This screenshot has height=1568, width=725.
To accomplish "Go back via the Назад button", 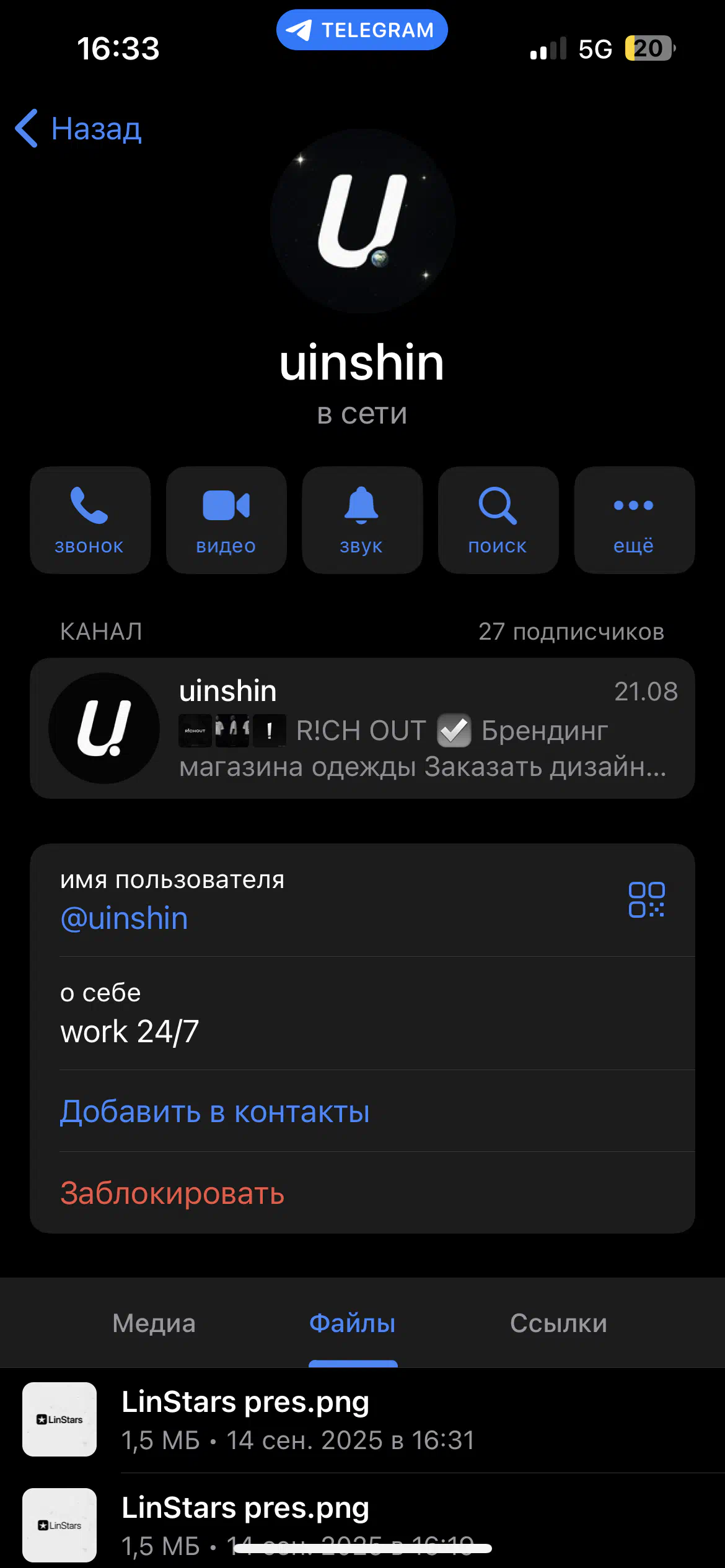I will point(79,129).
